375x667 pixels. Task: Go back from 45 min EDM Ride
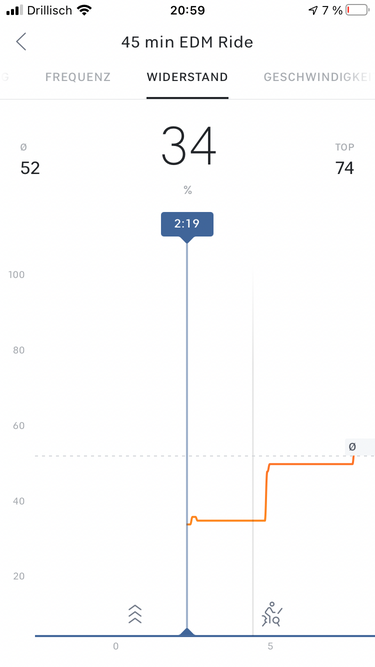(21, 42)
